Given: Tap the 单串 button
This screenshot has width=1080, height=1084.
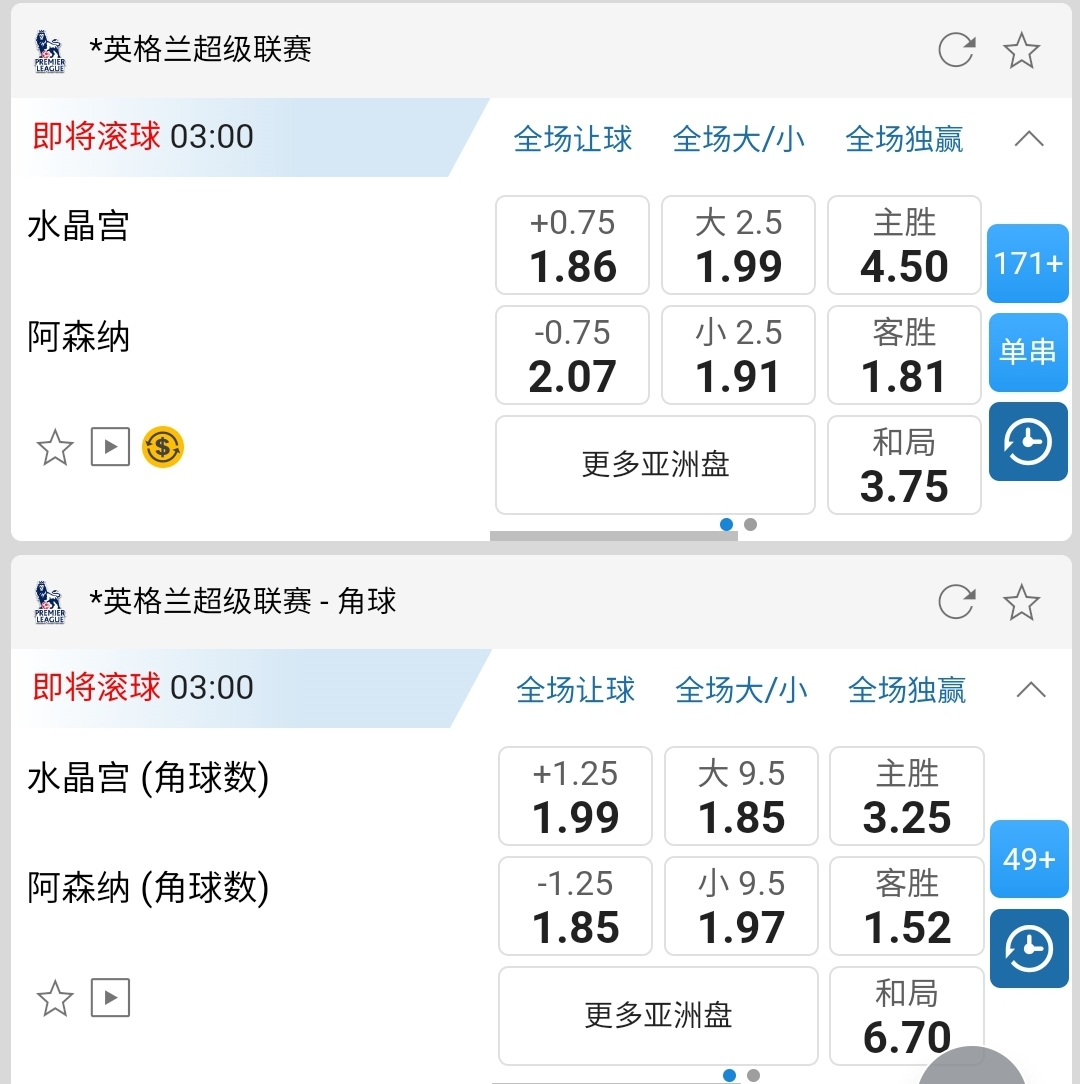Looking at the screenshot, I should pos(1028,352).
